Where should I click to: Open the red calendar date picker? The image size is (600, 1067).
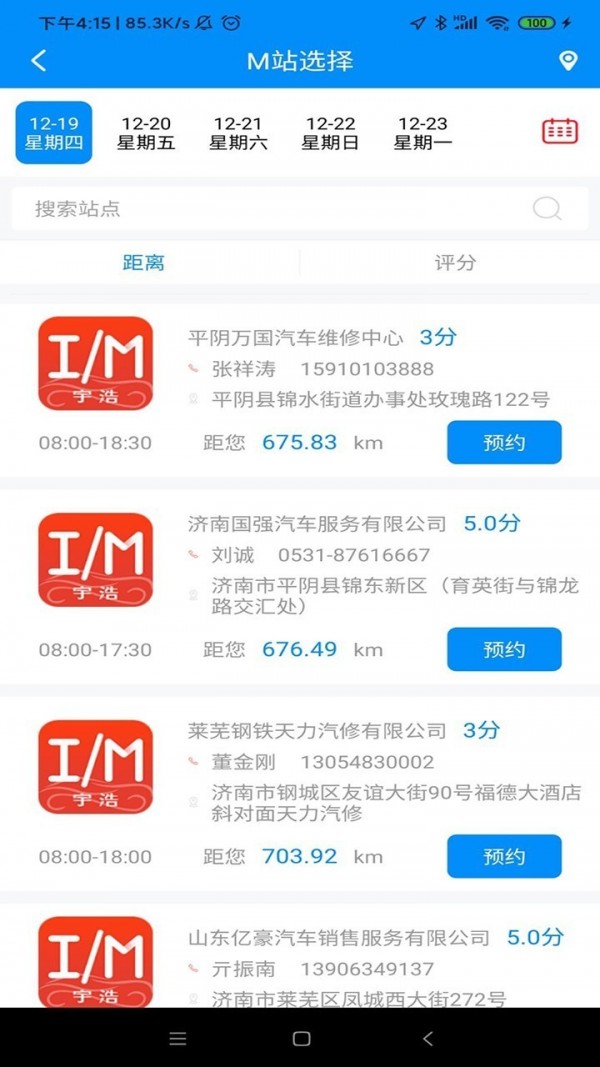click(x=560, y=131)
